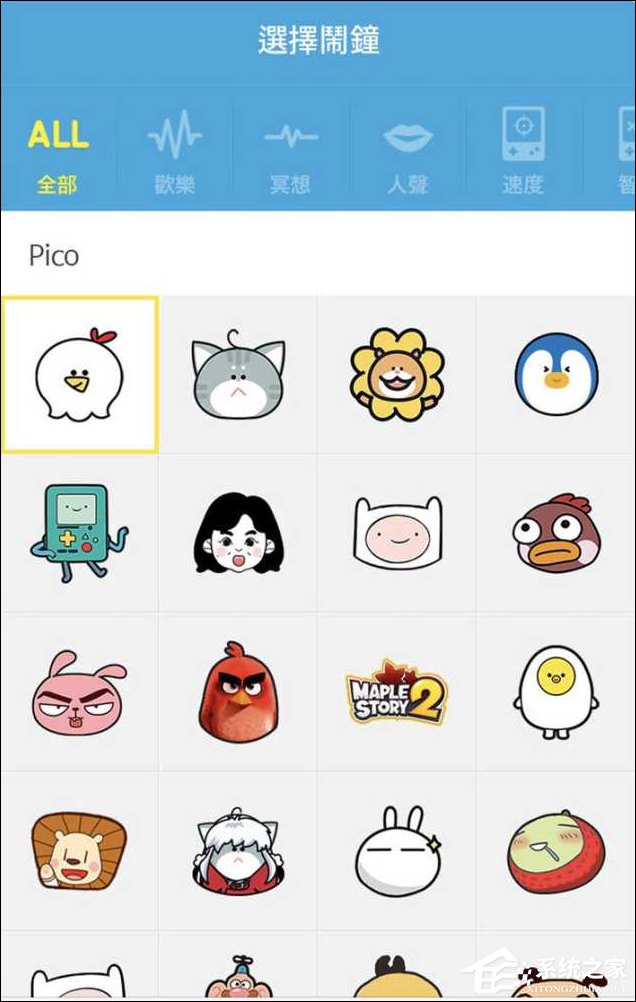Select the gray cat alarm character
This screenshot has width=636, height=1002.
pyautogui.click(x=238, y=375)
